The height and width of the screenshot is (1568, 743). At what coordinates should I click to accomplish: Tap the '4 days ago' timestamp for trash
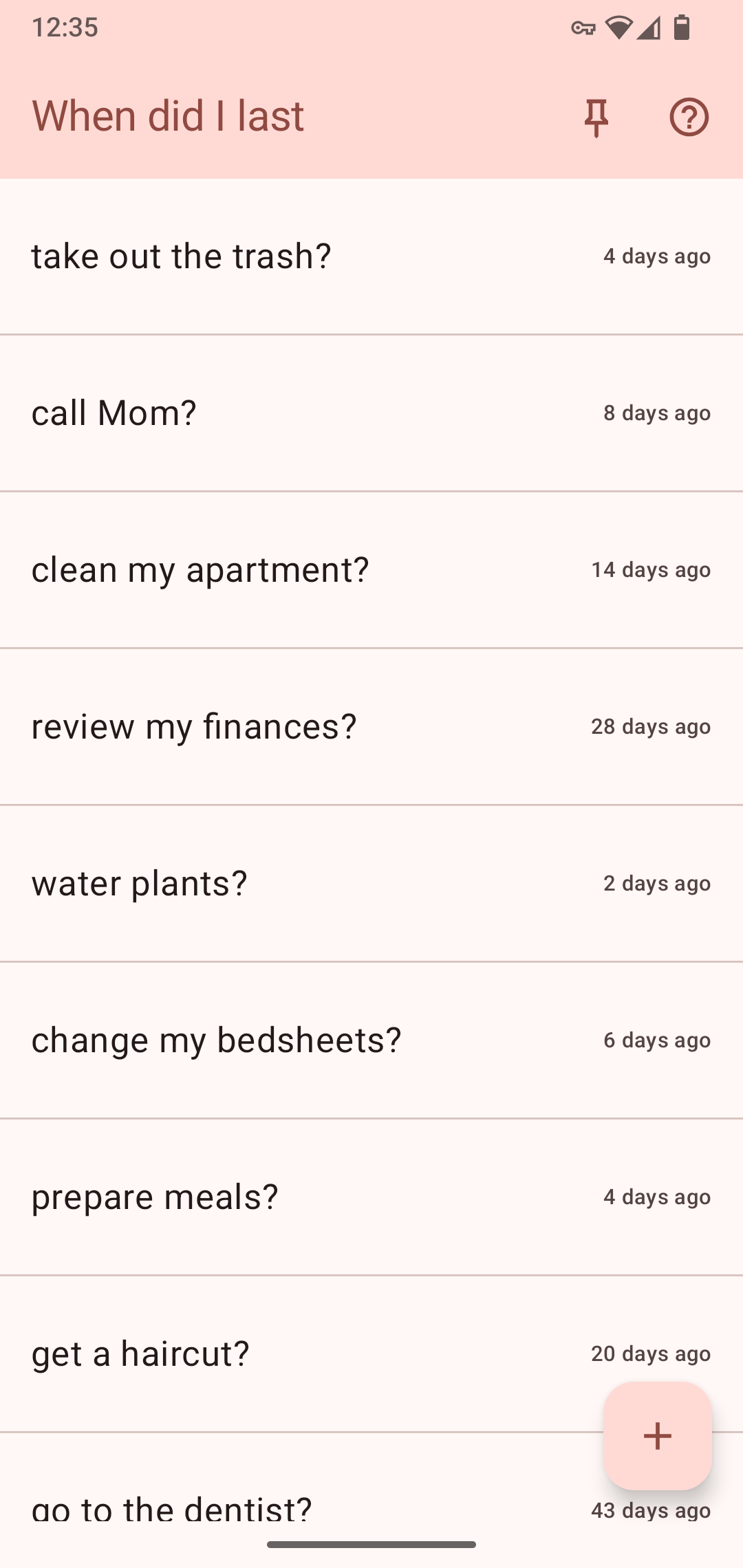656,255
